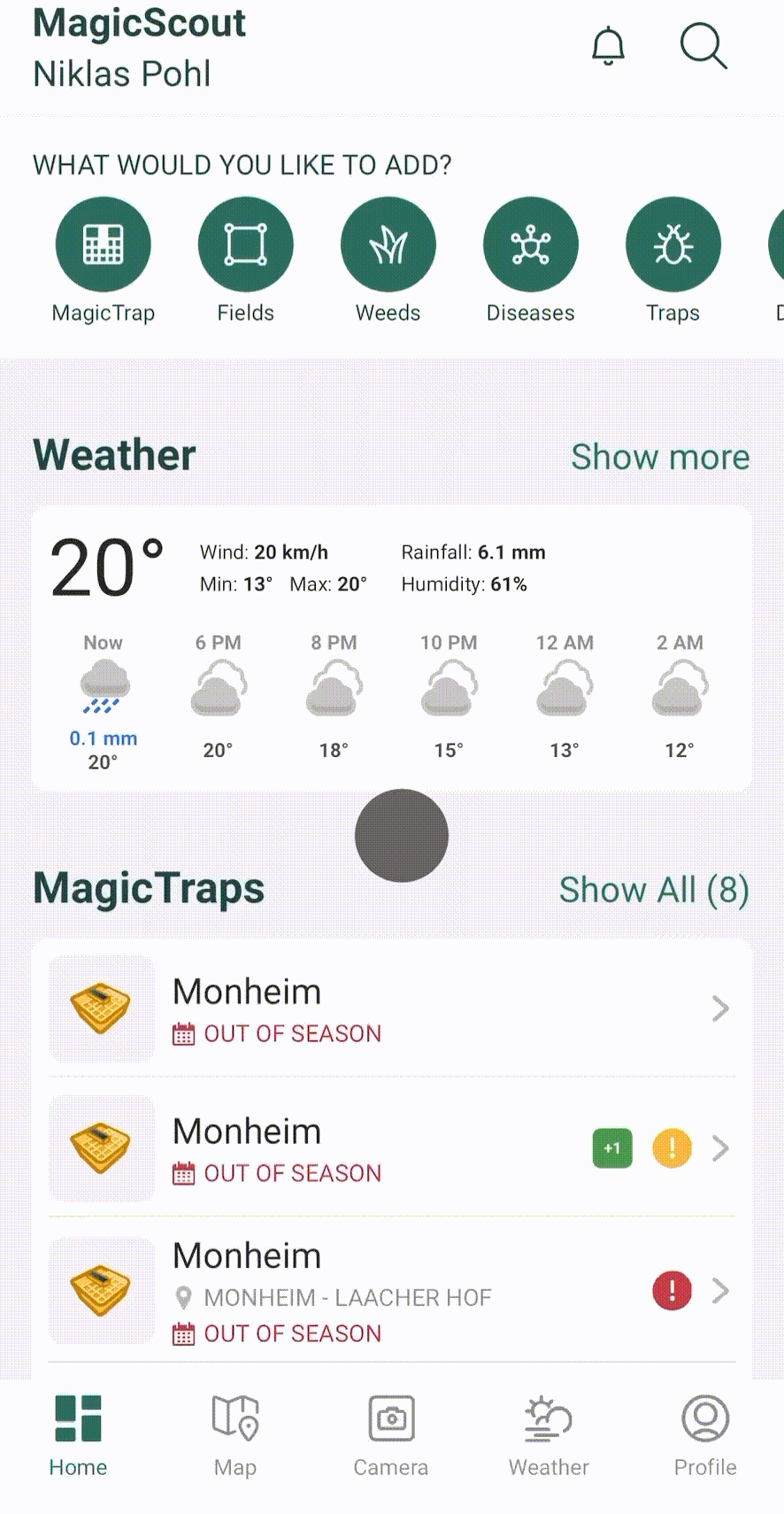
Task: Switch to the Profile tab
Action: click(x=705, y=1434)
